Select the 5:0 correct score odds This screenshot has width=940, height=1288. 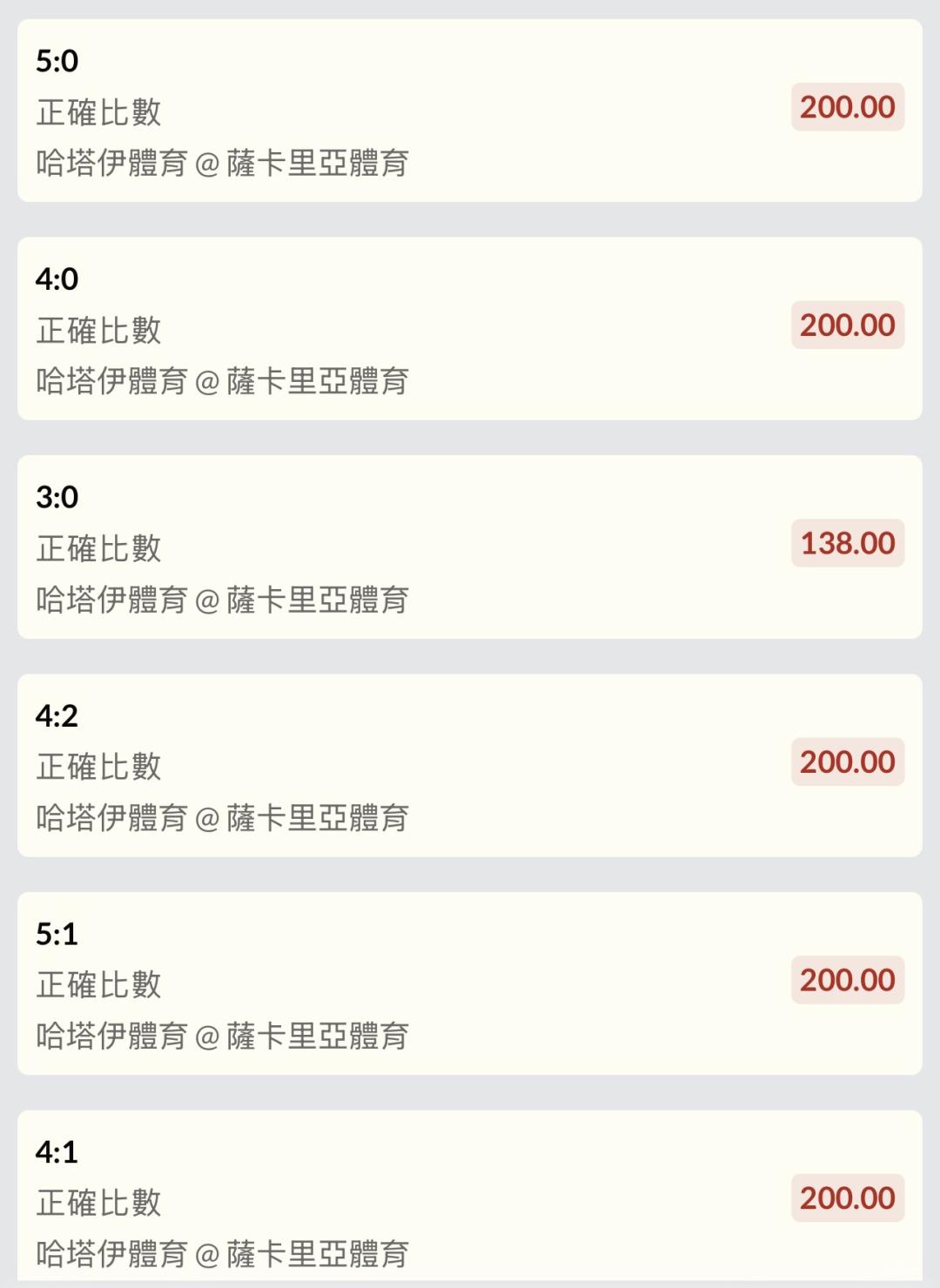coord(847,107)
